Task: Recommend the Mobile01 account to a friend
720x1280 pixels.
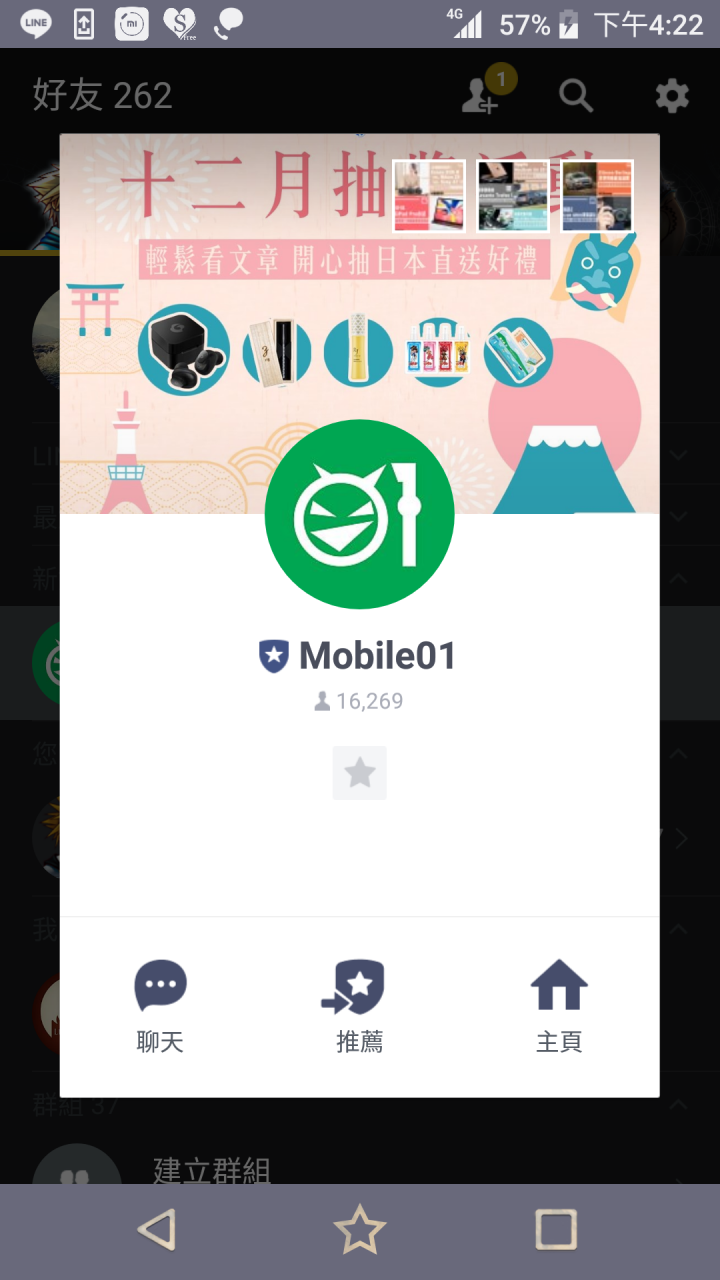Action: point(359,1005)
